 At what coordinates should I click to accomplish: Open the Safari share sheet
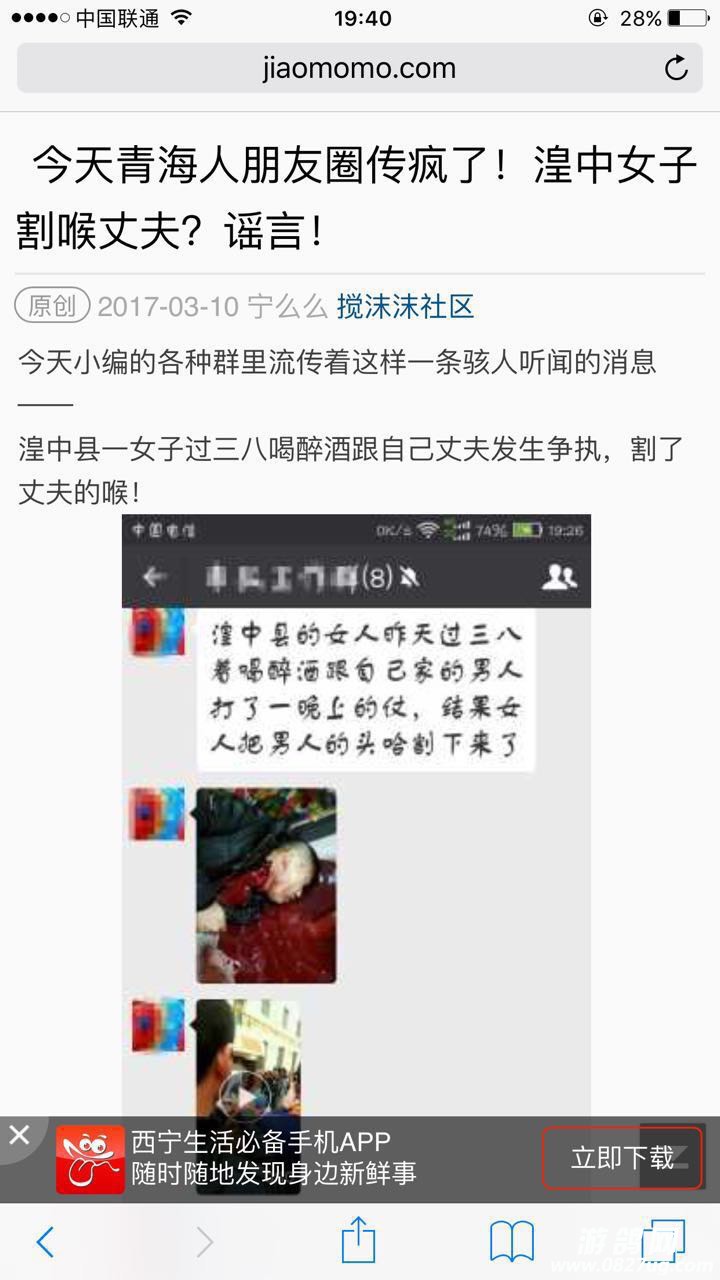click(358, 1242)
